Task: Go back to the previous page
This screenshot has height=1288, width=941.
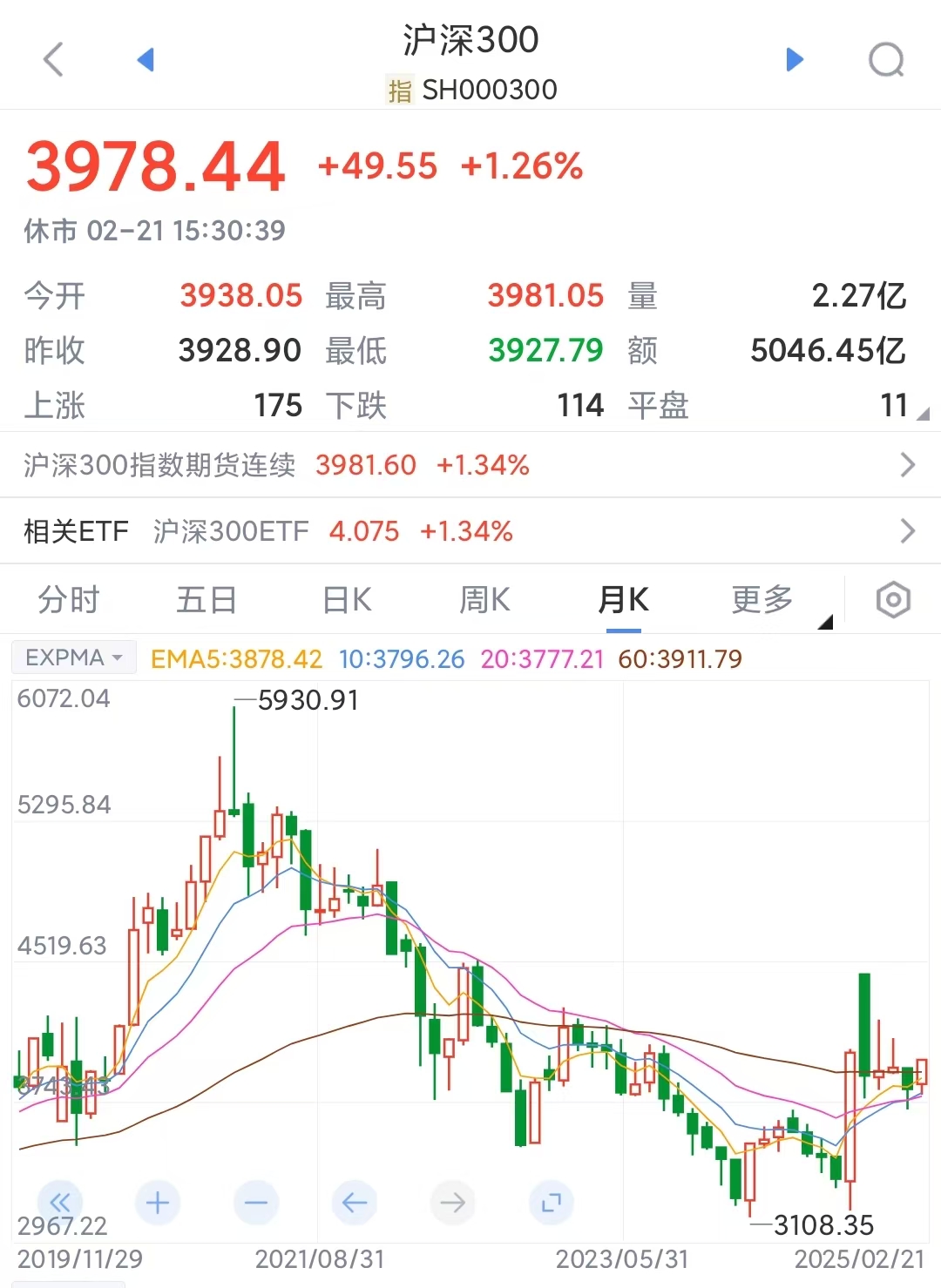Action: [x=54, y=60]
